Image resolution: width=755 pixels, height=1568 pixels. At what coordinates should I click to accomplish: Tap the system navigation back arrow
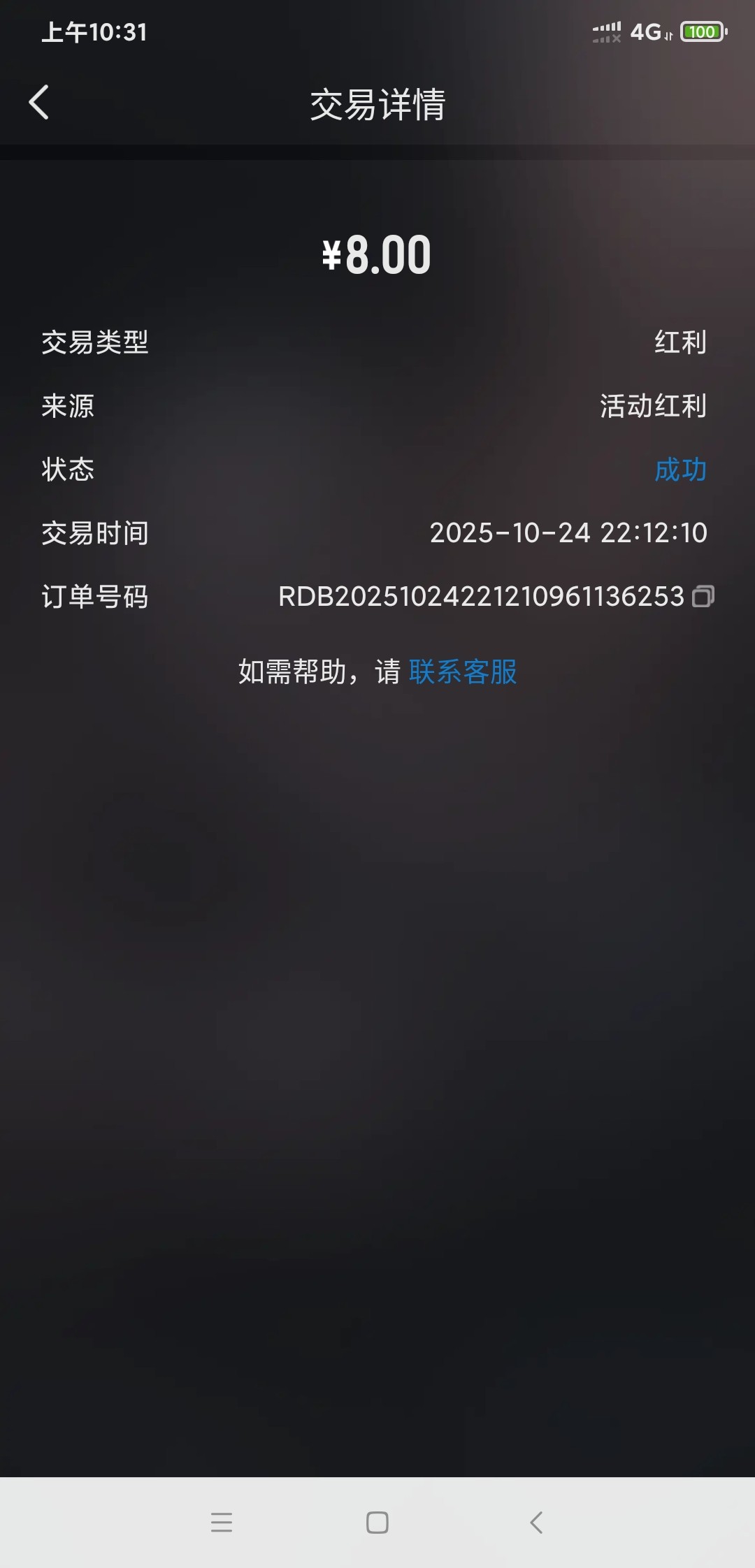tap(536, 1522)
